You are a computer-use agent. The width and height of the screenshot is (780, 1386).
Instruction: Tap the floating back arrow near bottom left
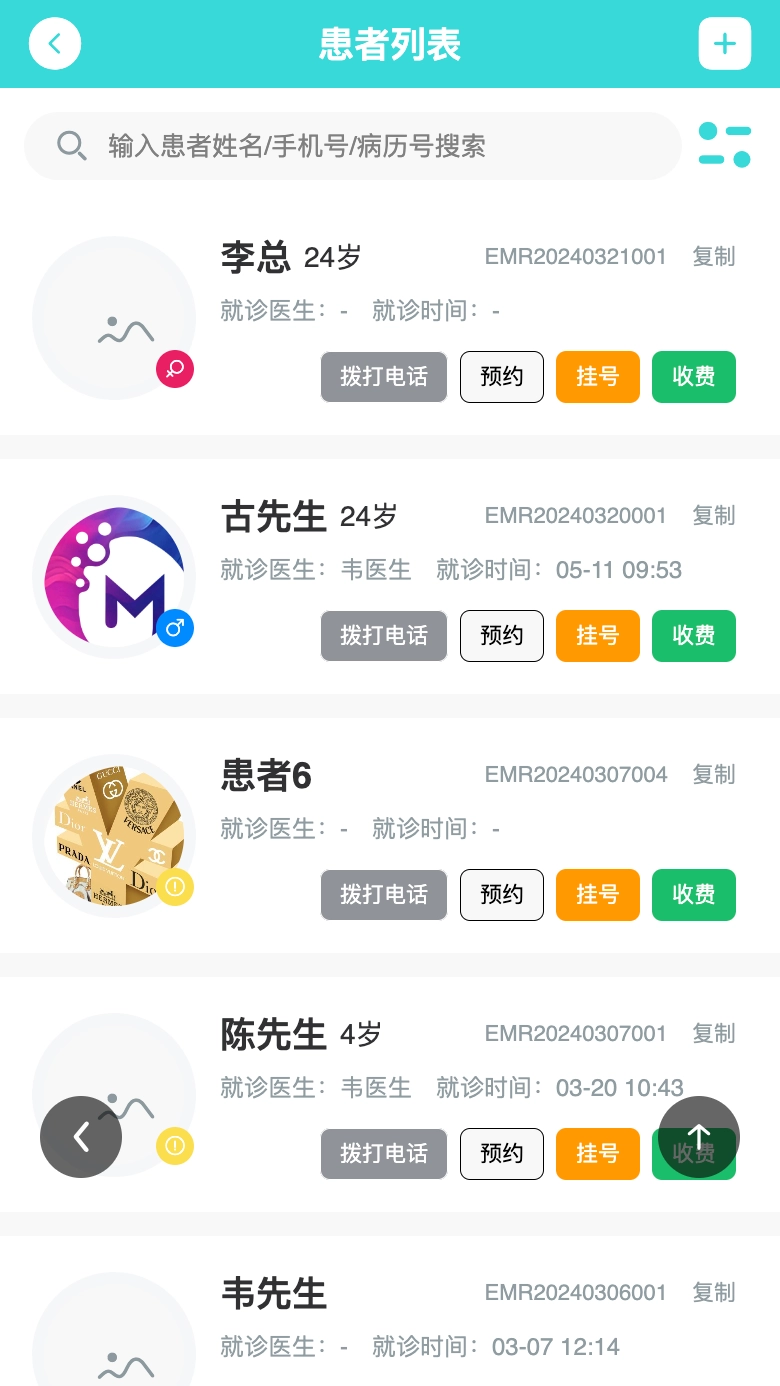tap(81, 1137)
